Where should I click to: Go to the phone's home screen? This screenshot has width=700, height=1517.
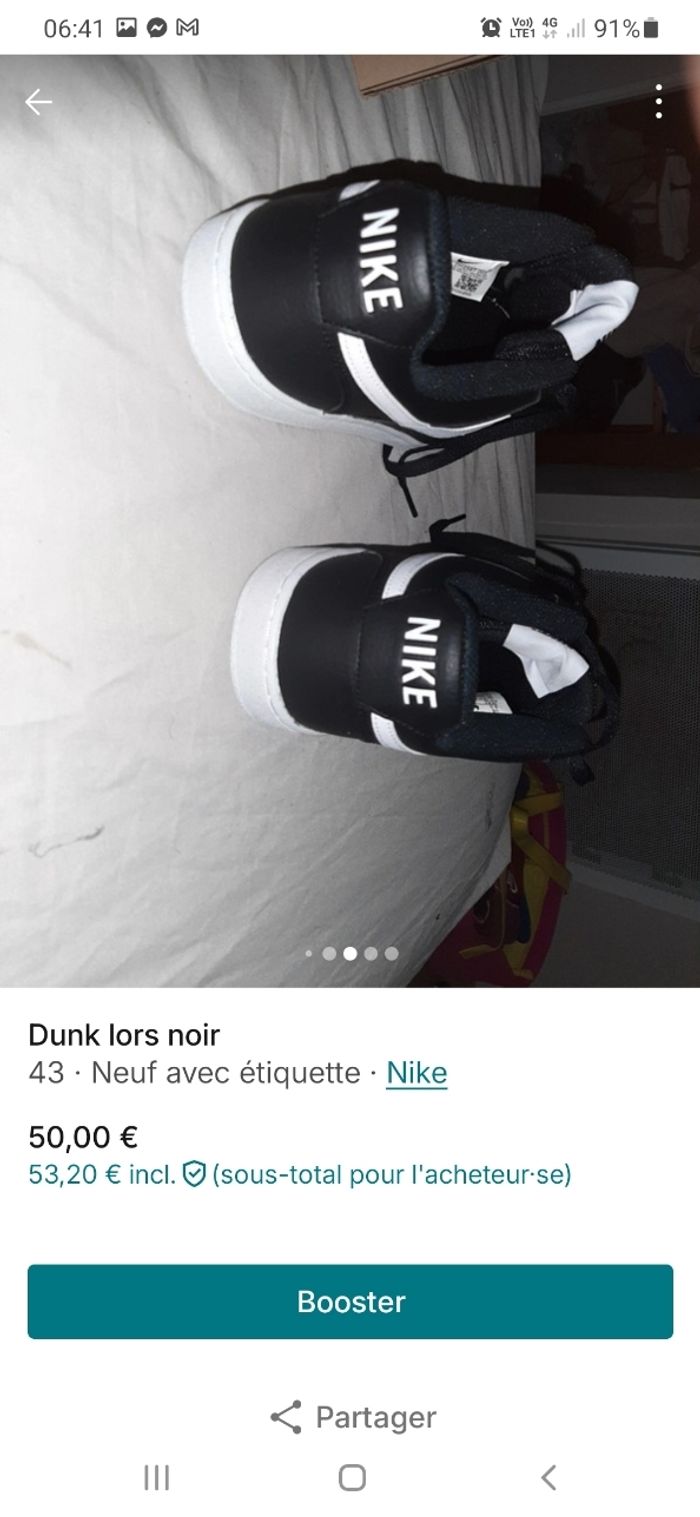click(x=351, y=1477)
